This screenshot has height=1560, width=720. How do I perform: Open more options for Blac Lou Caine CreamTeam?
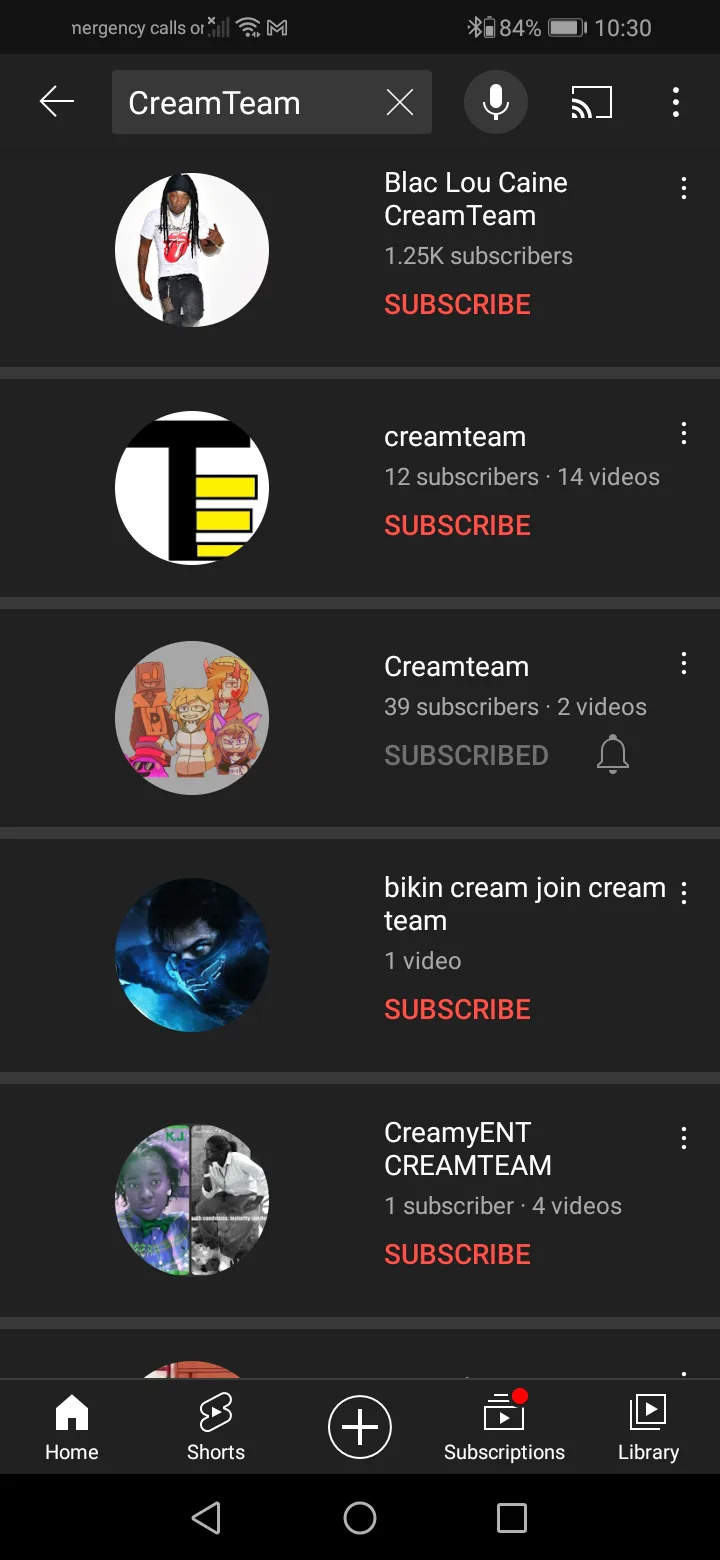[x=684, y=188]
